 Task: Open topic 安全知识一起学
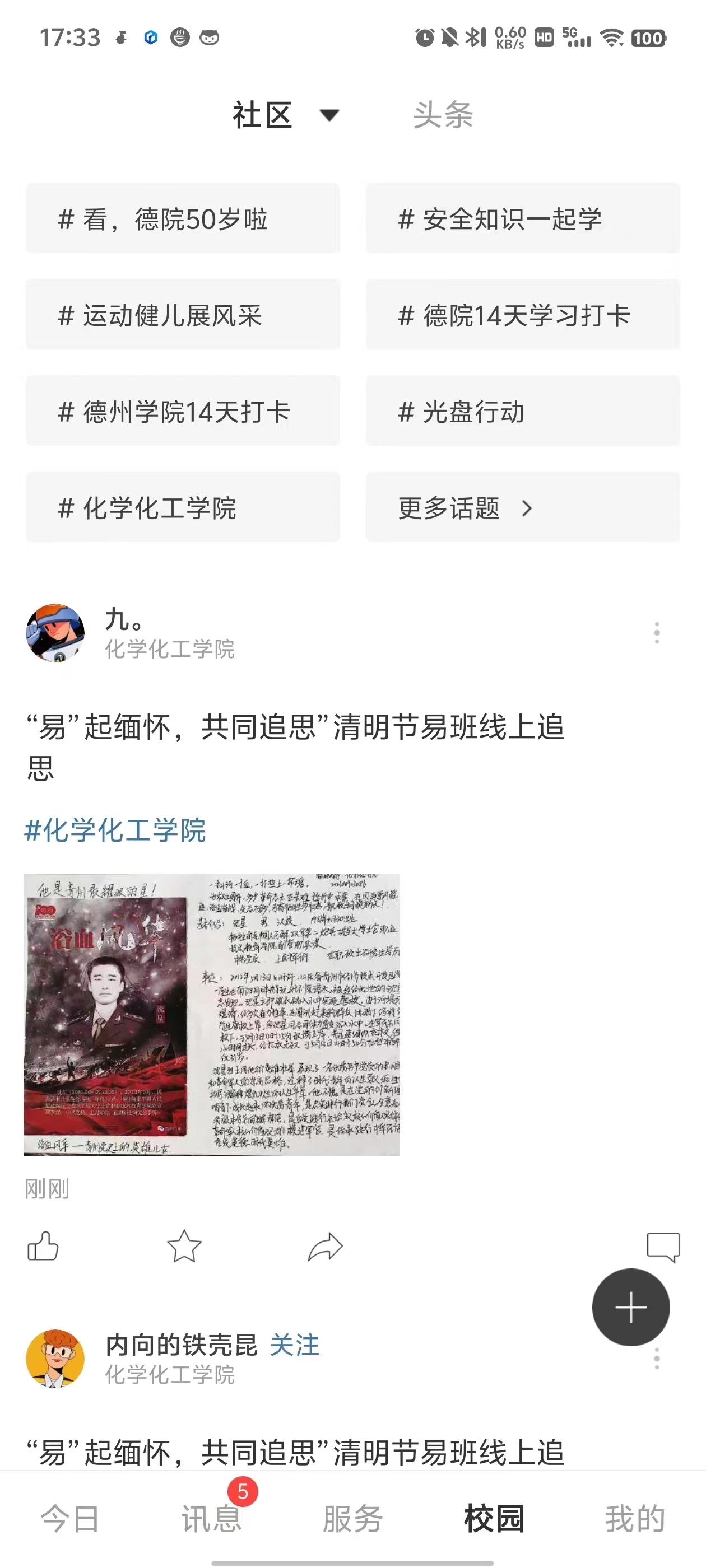click(x=523, y=219)
